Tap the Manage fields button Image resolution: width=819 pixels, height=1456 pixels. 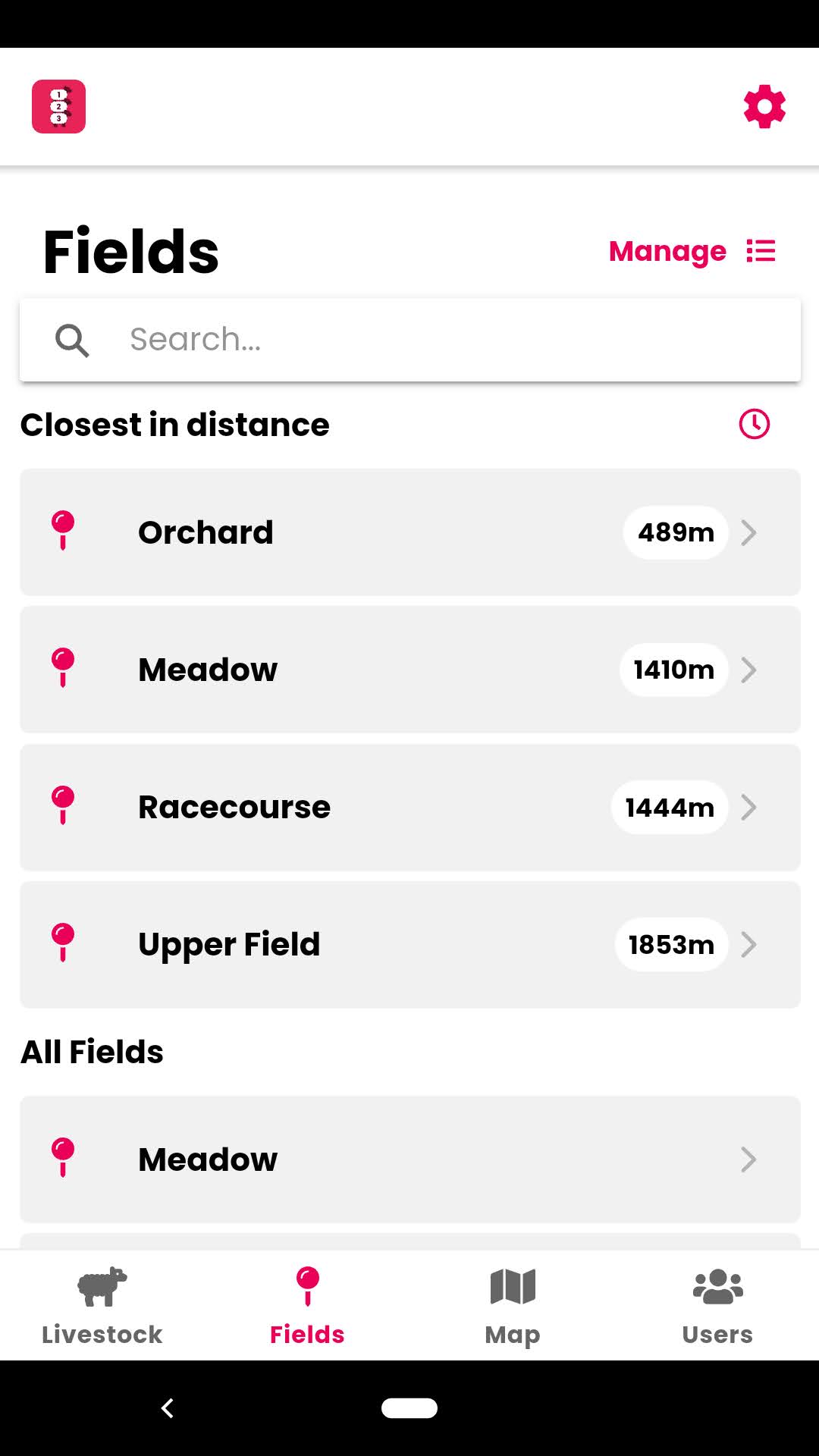pyautogui.click(x=692, y=251)
